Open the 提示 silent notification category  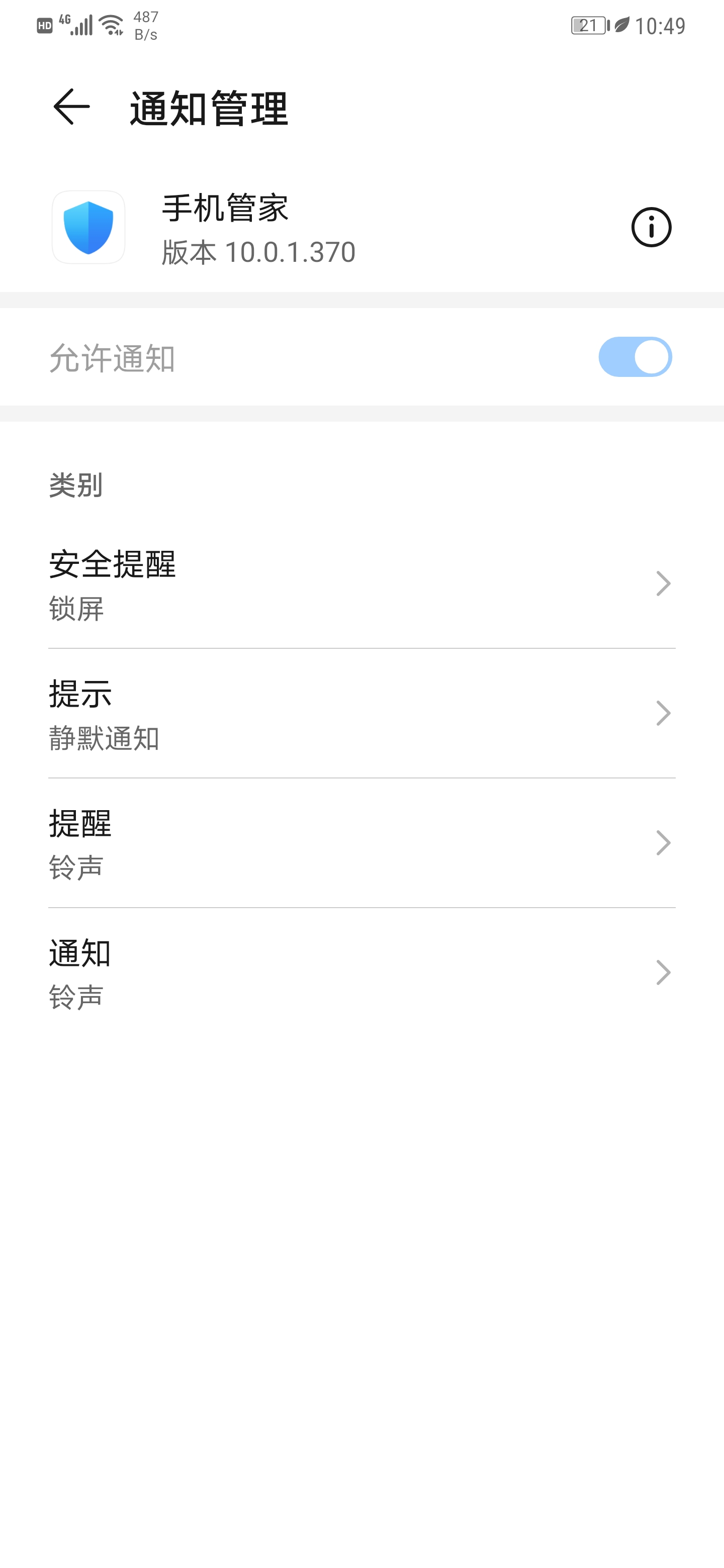(x=361, y=714)
